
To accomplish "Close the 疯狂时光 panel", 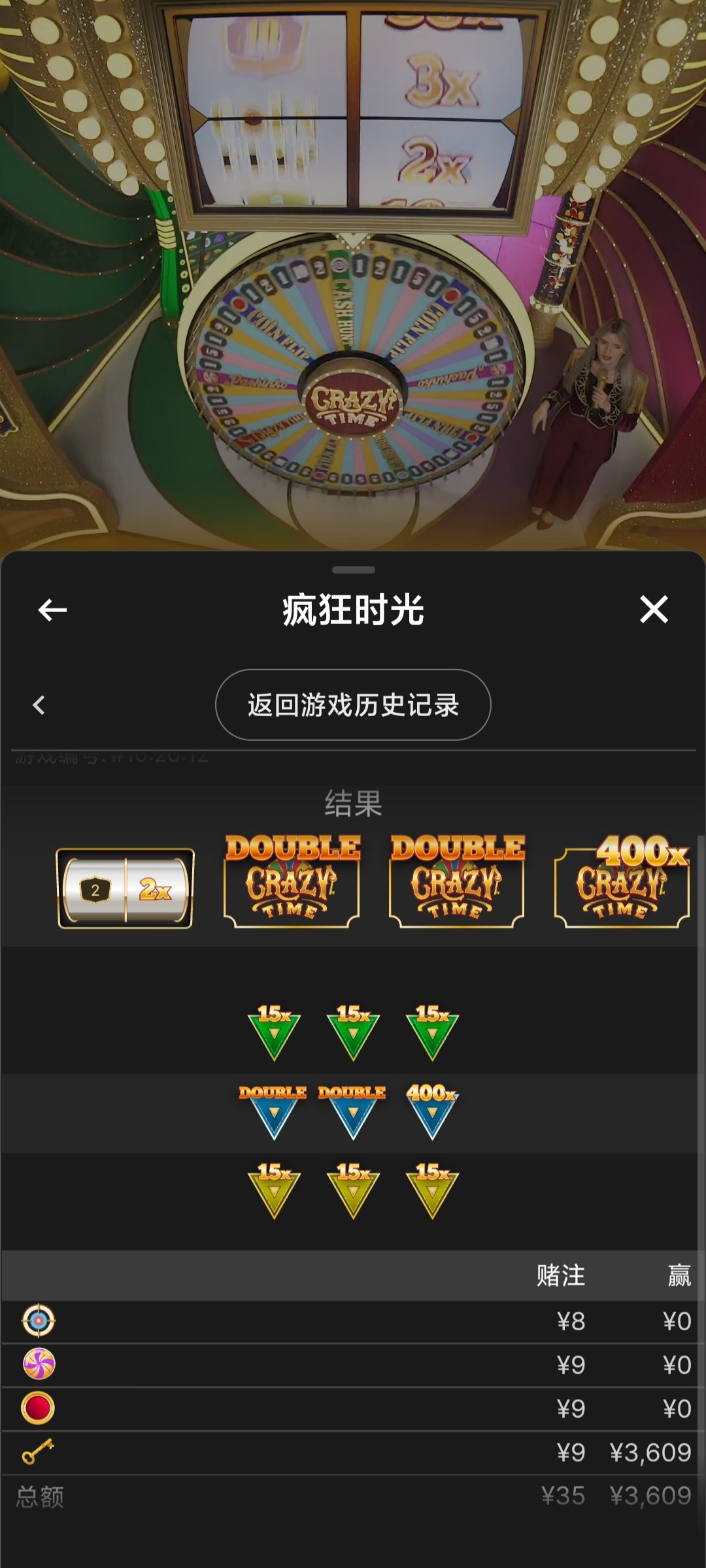I will click(653, 610).
